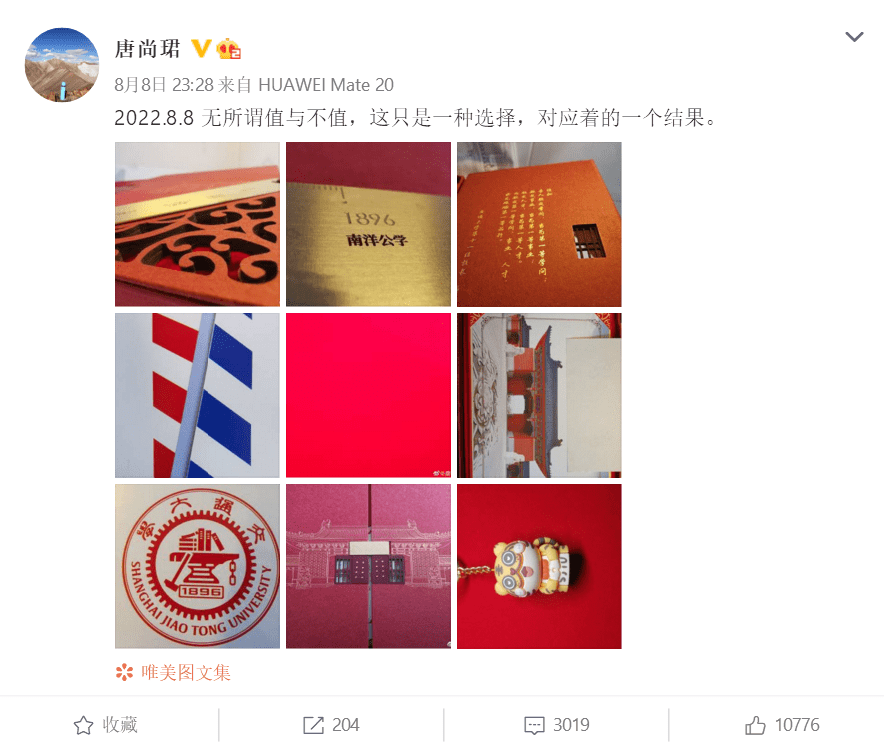This screenshot has width=884, height=751.
Task: Open the dark red gate illustration photo
Action: pos(368,566)
